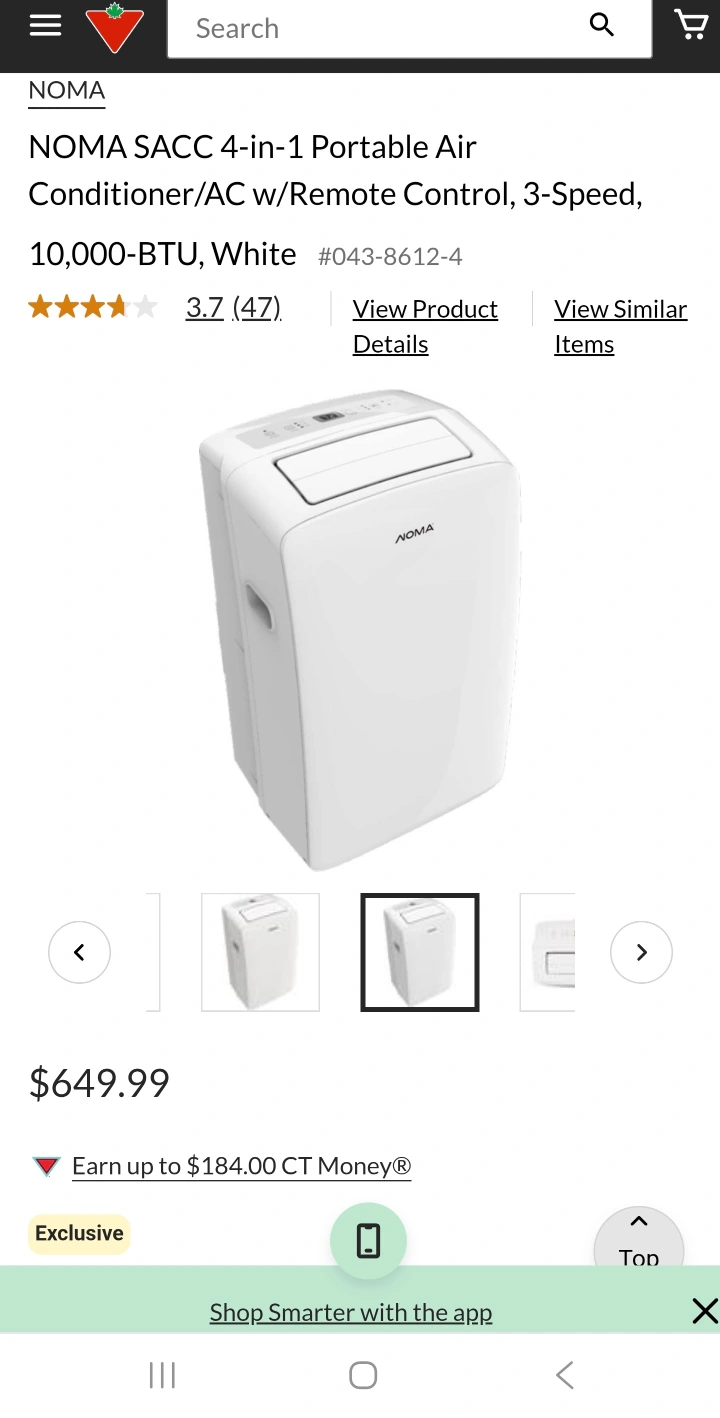
Task: Show previous product image
Action: (79, 952)
